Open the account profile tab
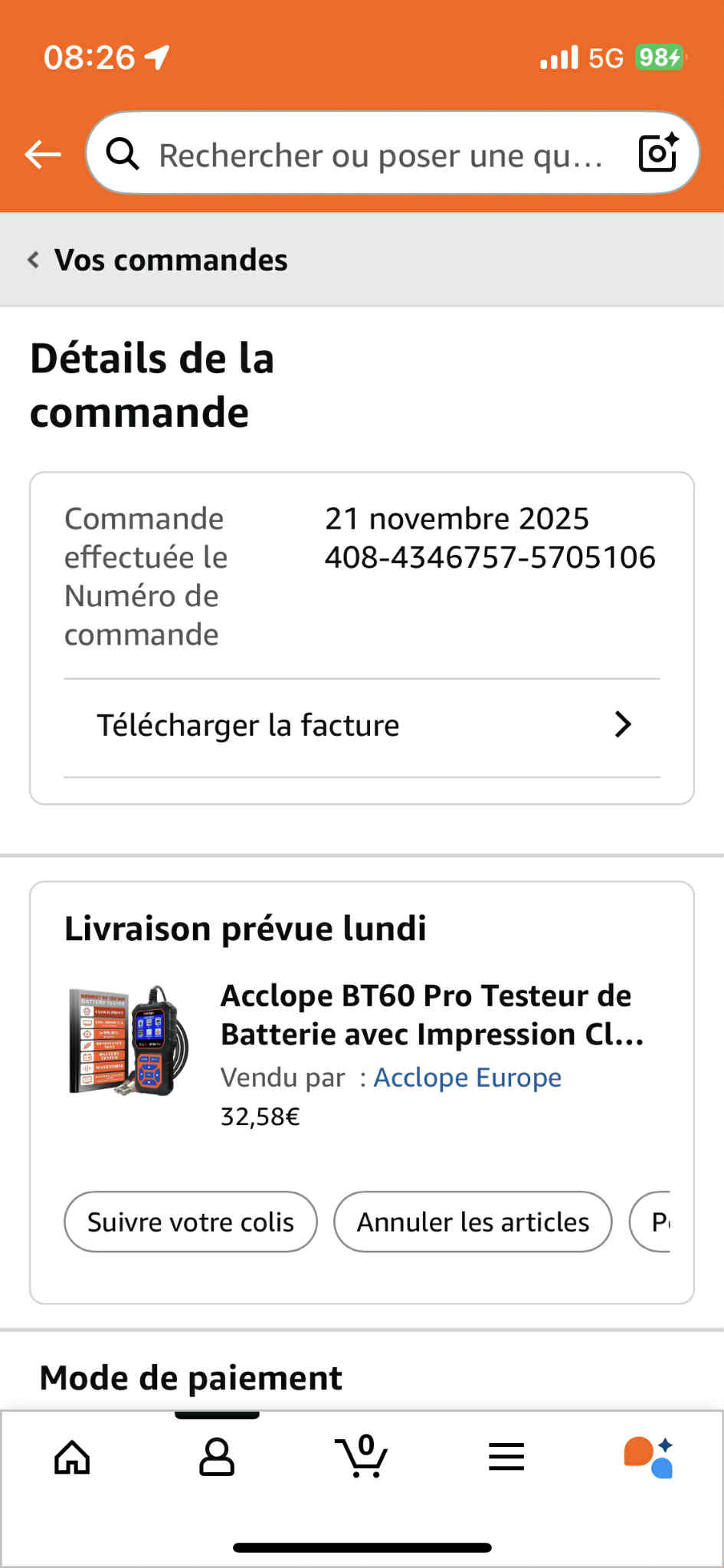This screenshot has height=1568, width=724. pos(217,1457)
